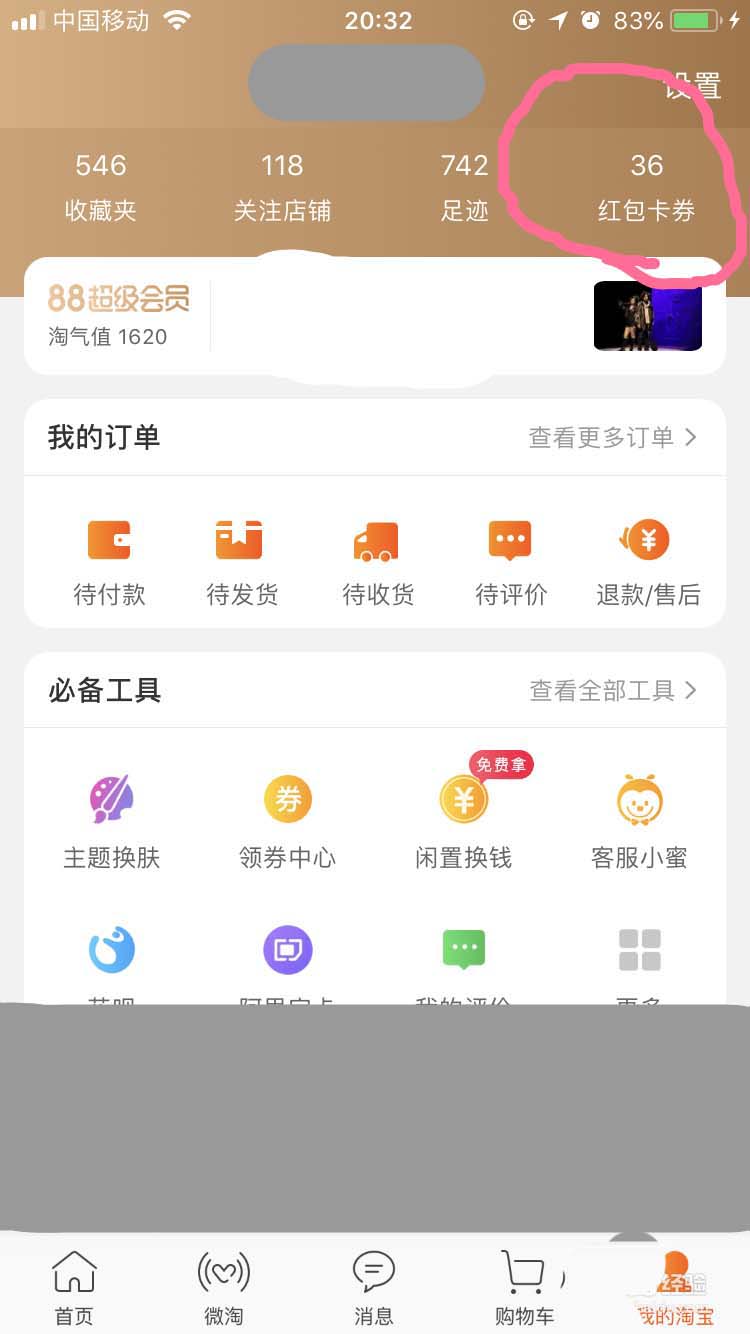The width and height of the screenshot is (750, 1334).
Task: Open 足迹 browsing history
Action: point(464,187)
